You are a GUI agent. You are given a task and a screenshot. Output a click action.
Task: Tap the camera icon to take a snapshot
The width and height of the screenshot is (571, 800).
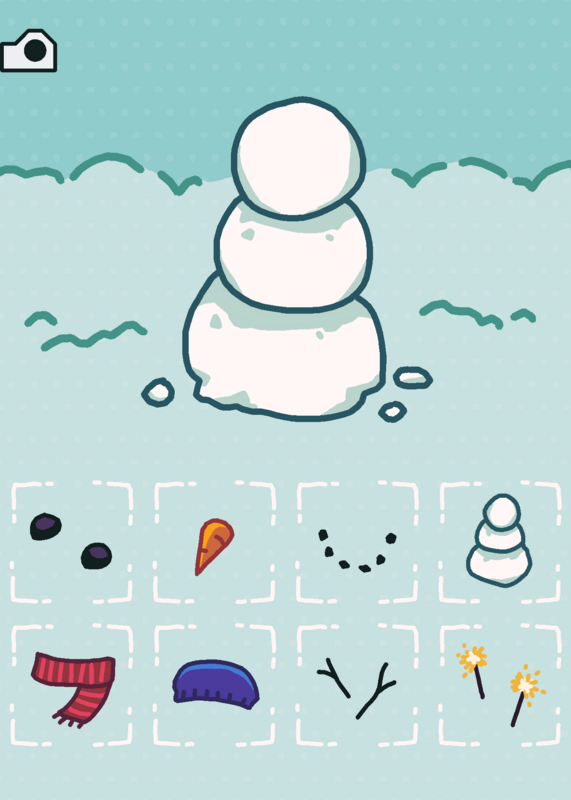click(28, 51)
